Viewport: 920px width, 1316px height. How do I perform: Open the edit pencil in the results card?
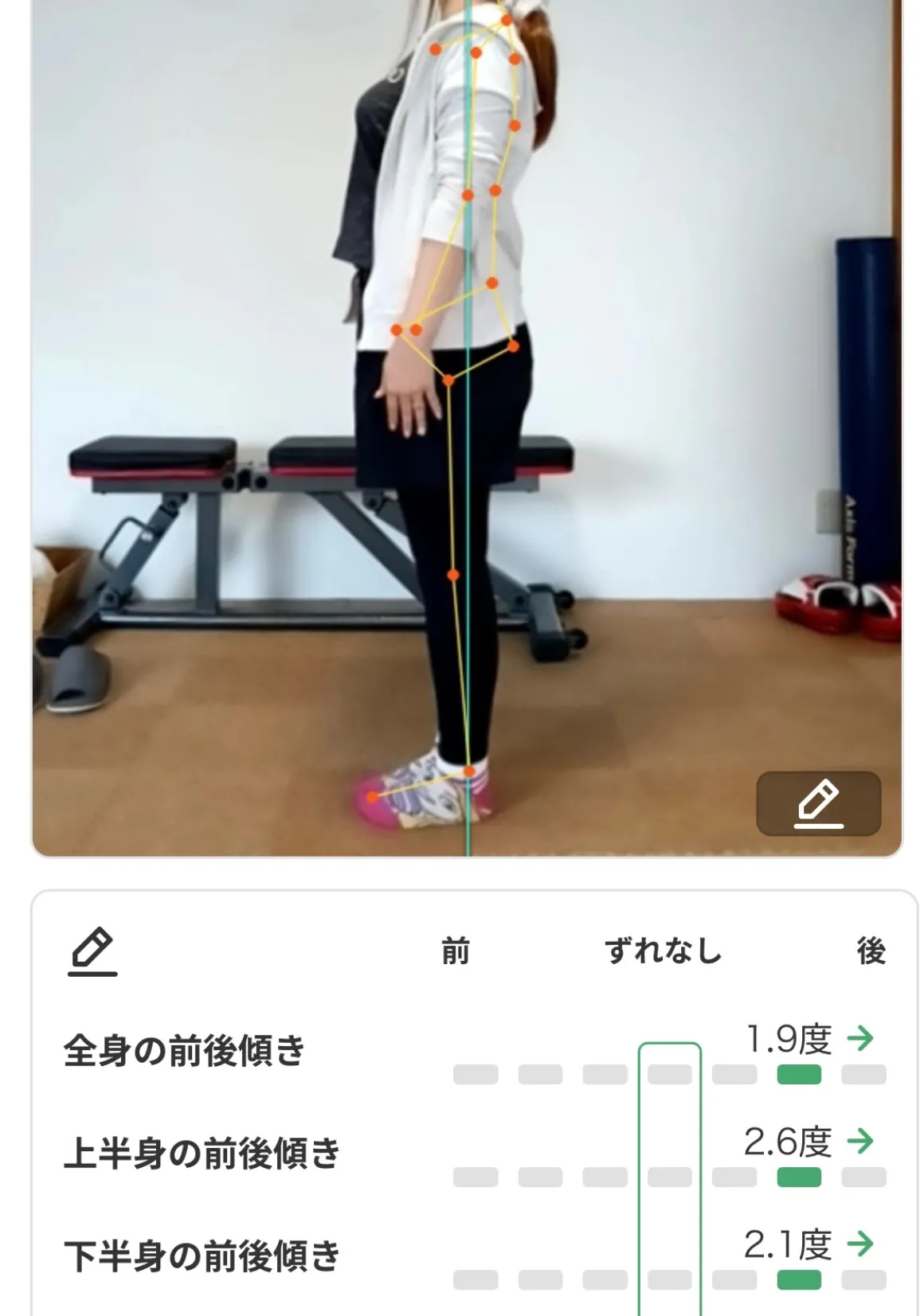pos(92,951)
